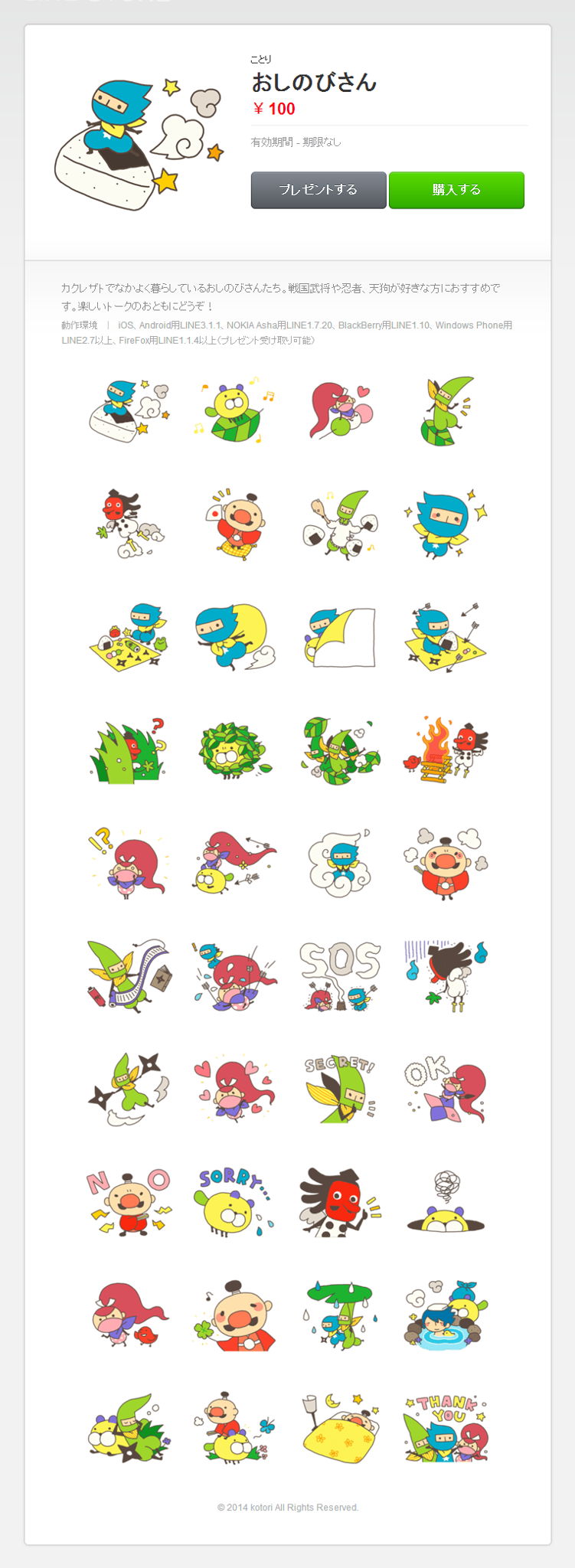This screenshot has height=1568, width=575.
Task: Select the scribble cloud hiding bear sticker
Action: [x=446, y=1202]
